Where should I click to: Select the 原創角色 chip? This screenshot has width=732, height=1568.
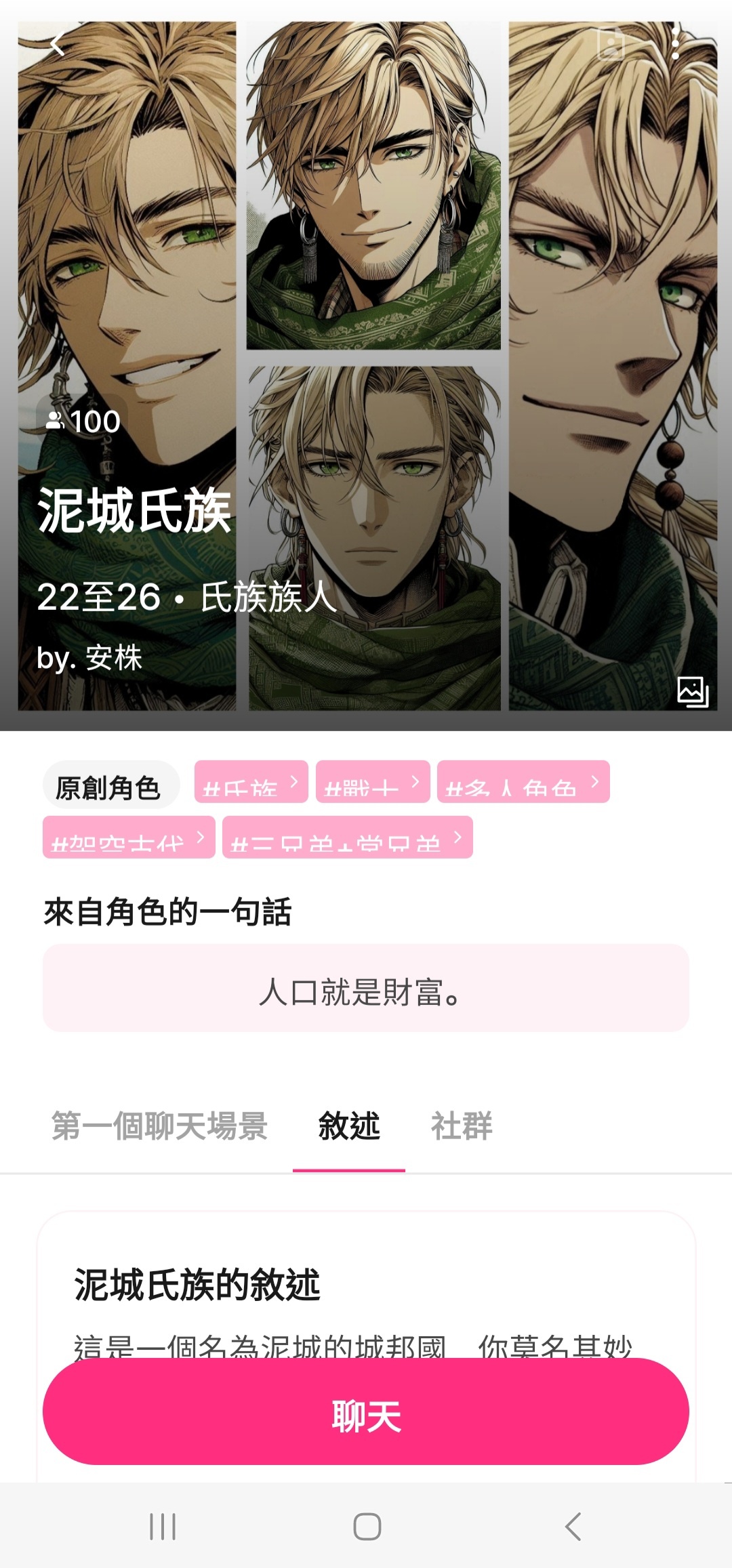(x=108, y=787)
